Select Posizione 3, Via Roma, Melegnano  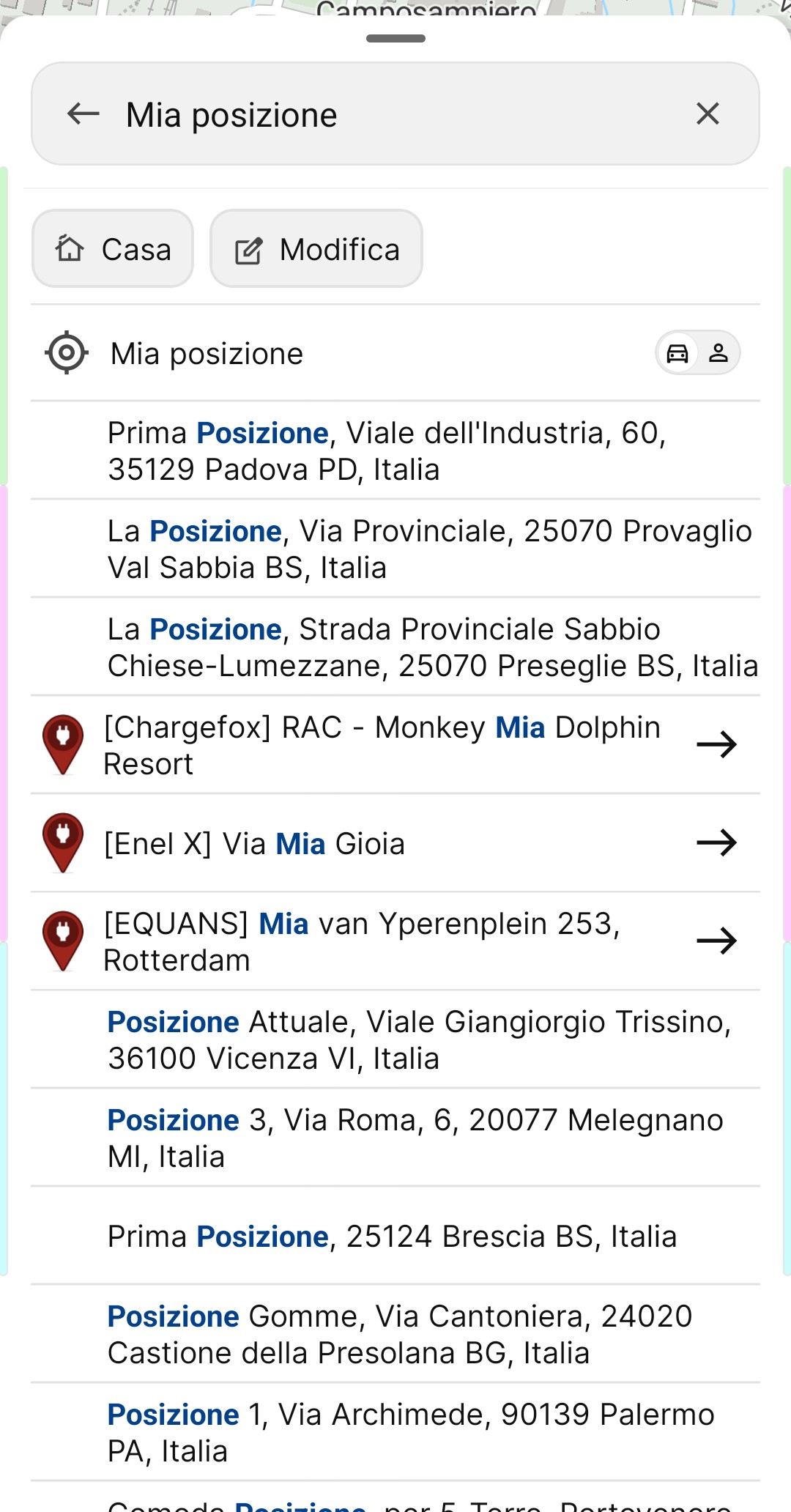395,1138
